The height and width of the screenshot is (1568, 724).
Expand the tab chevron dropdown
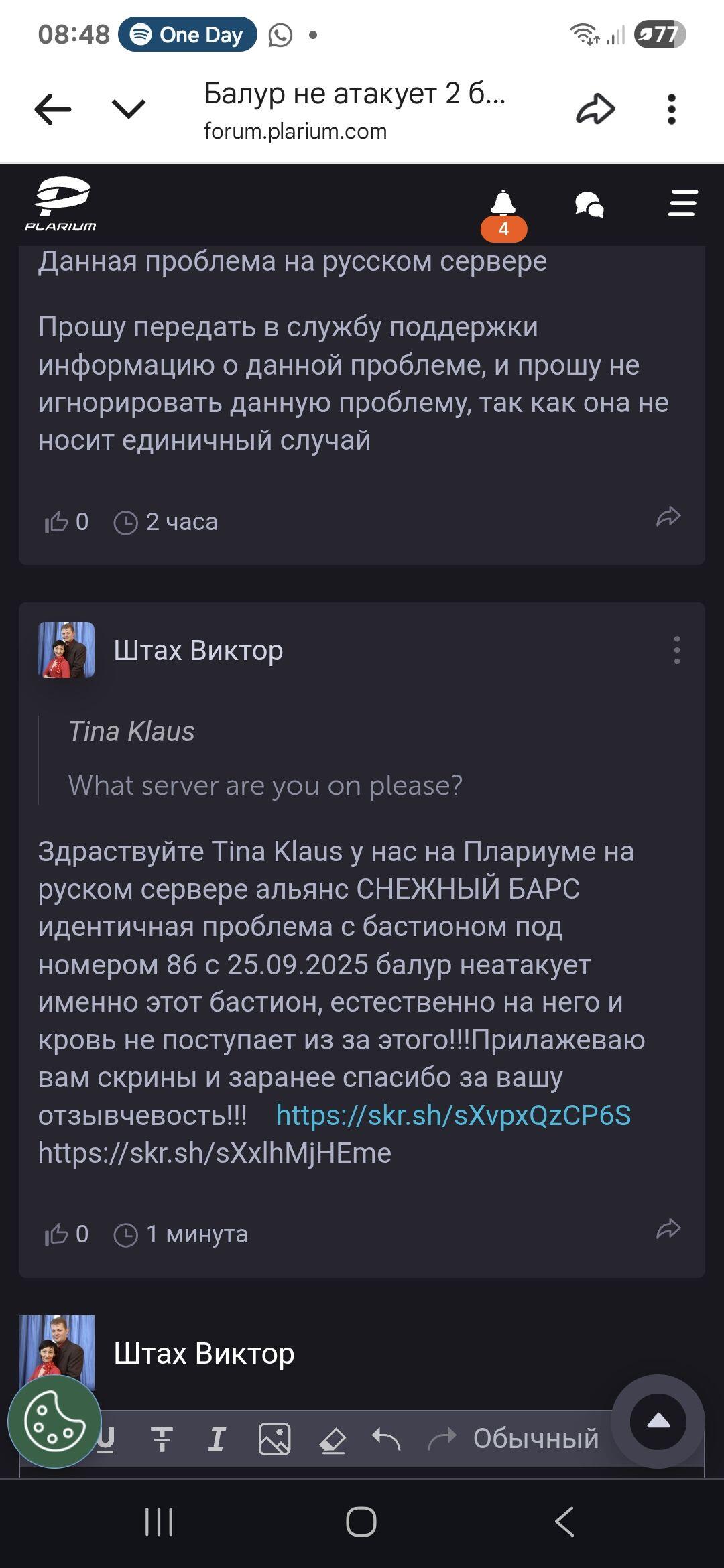tap(129, 109)
